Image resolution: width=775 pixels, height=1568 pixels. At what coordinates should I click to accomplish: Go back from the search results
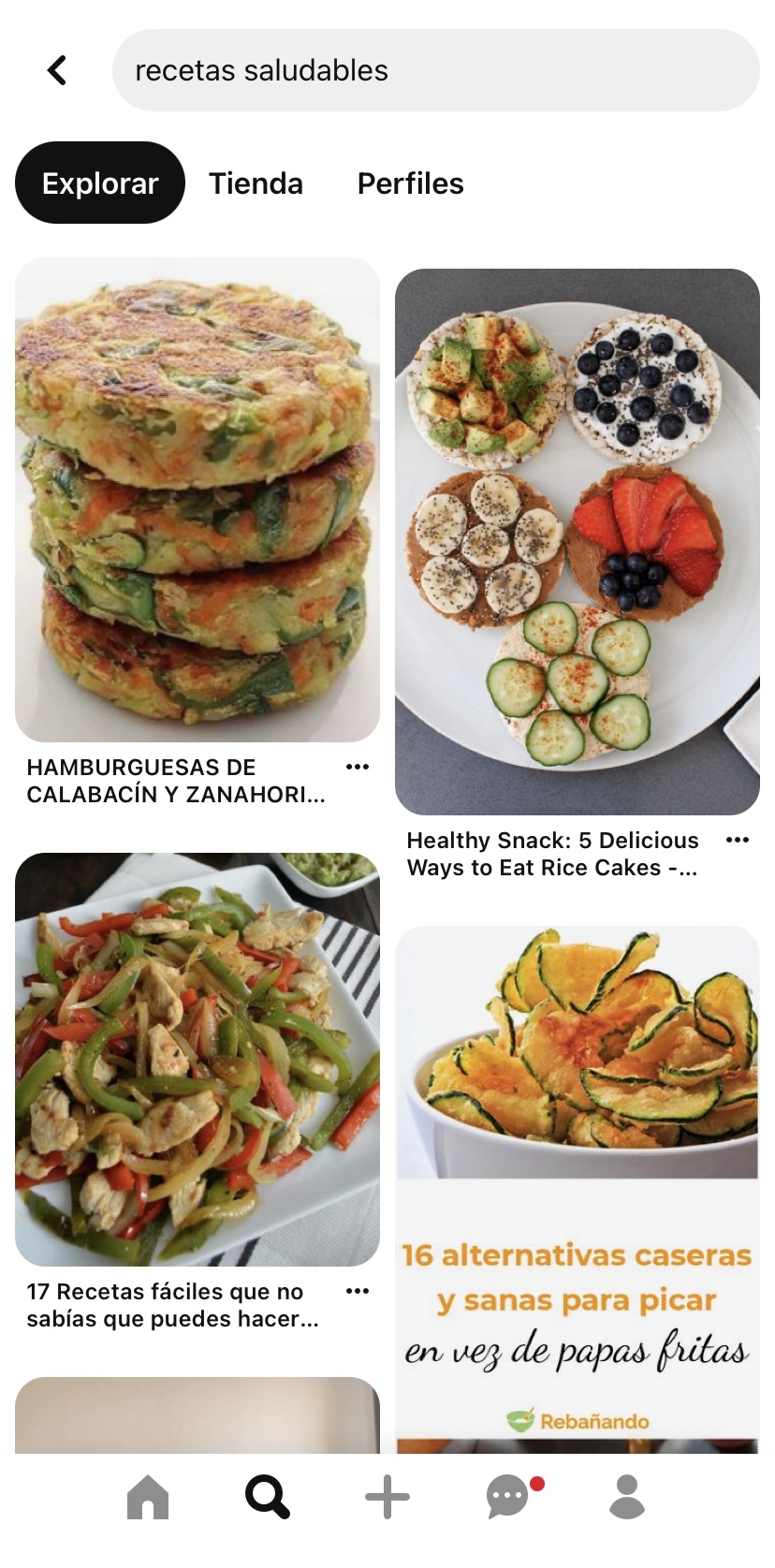(57, 70)
